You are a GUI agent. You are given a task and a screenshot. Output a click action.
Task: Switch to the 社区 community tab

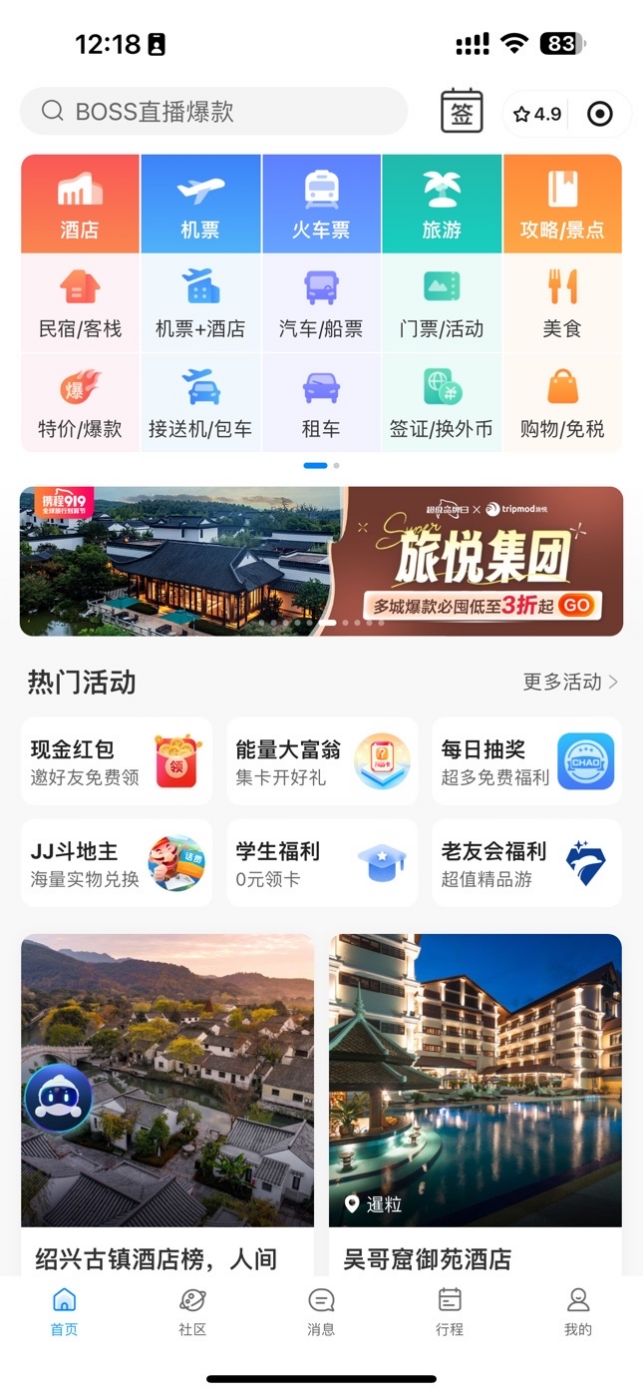(x=192, y=1311)
